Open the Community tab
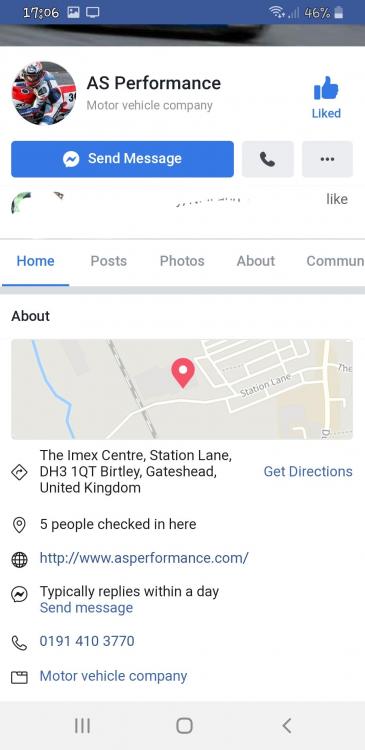Screen dimensions: 365x750 335,261
